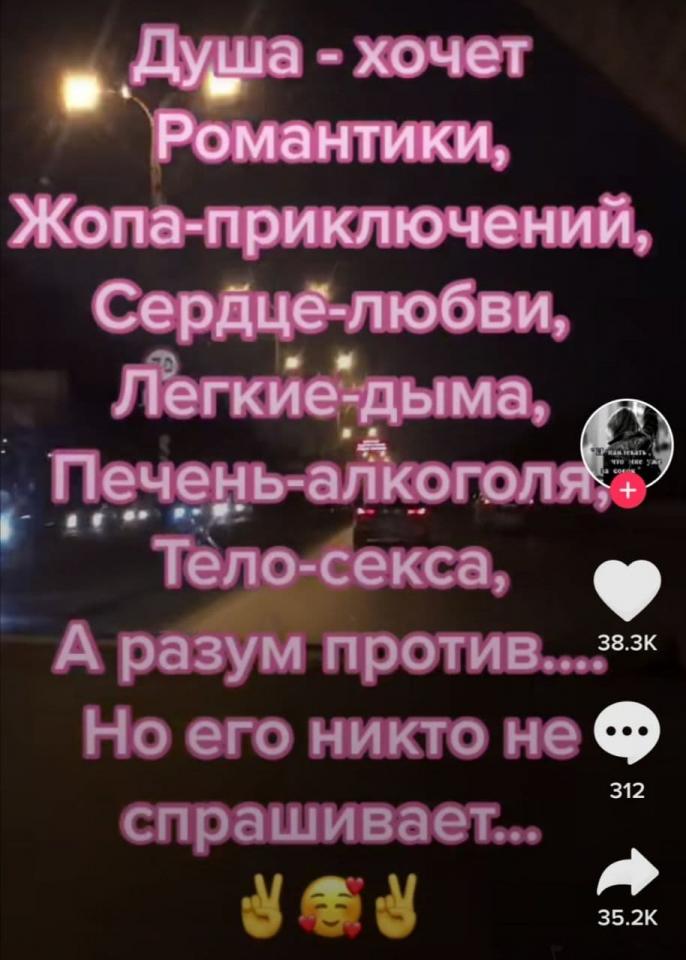Share this video using the arrow icon

click(627, 877)
